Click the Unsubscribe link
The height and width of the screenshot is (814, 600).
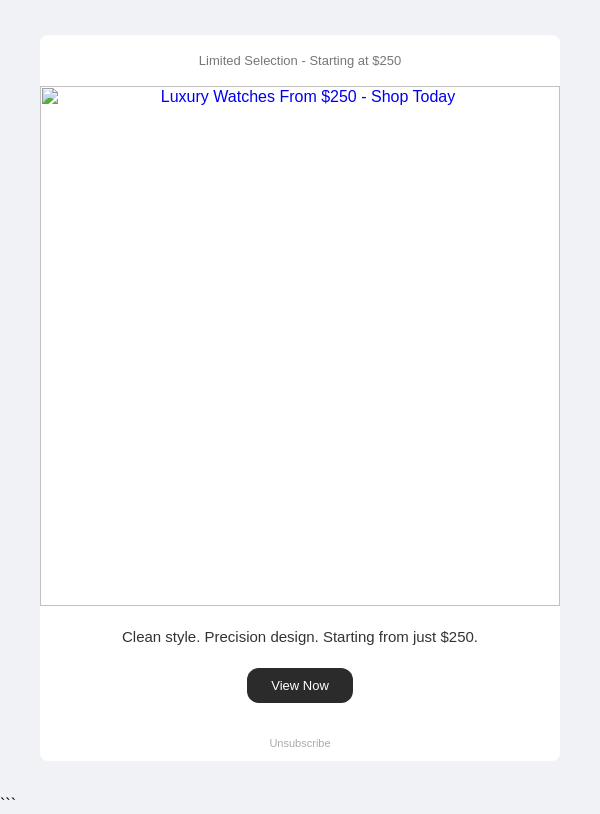click(300, 743)
